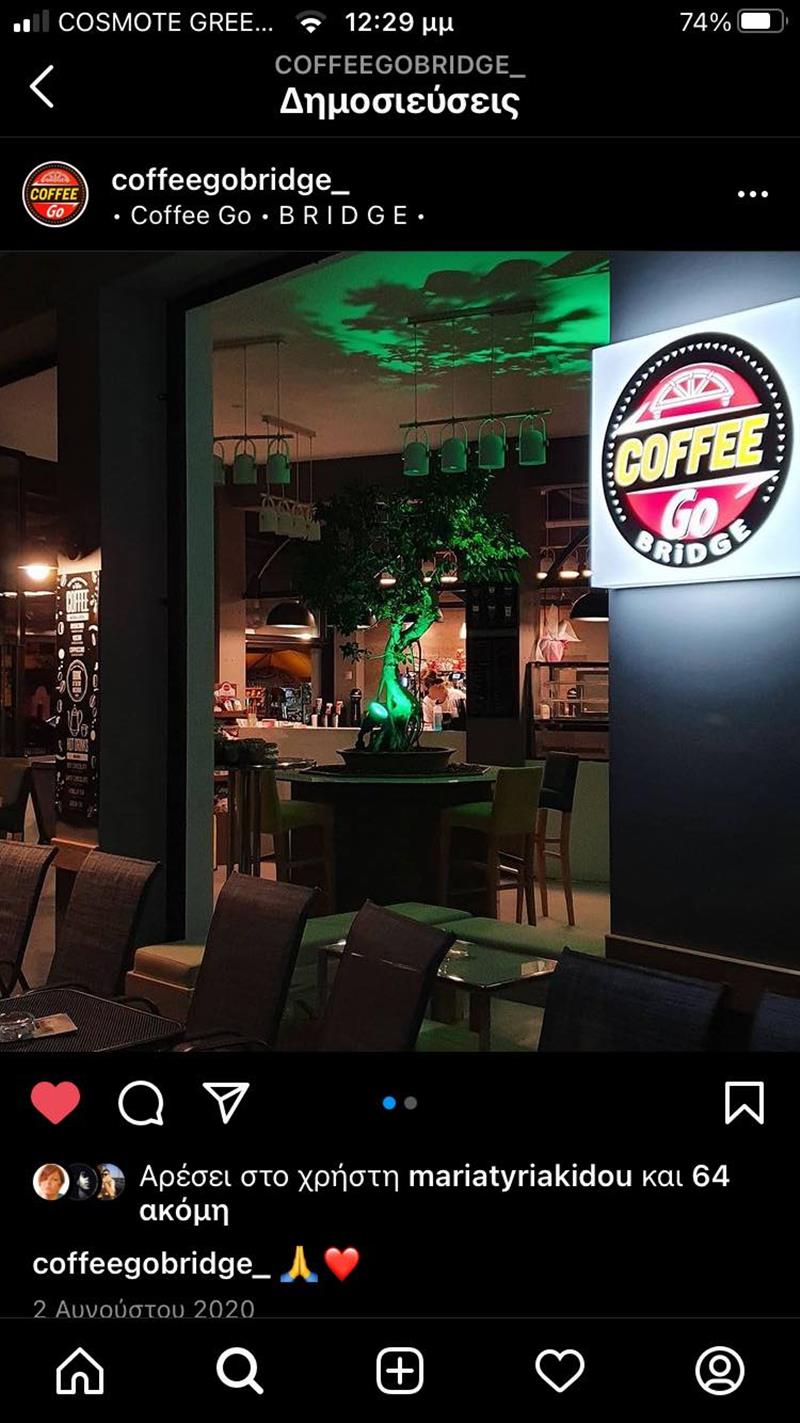Open the Activity heart tab
Screen dimensions: 800x1423
pyautogui.click(x=560, y=1370)
